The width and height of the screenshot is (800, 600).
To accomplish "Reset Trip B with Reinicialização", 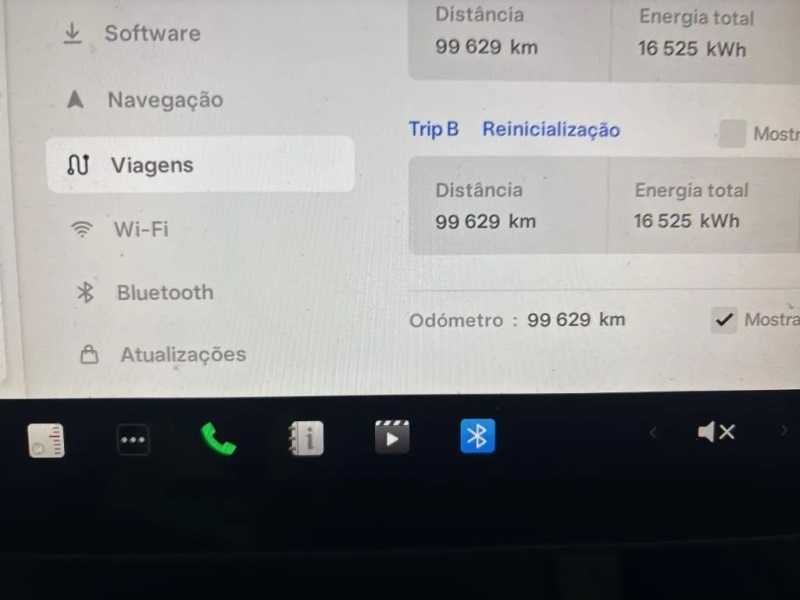I will point(551,130).
